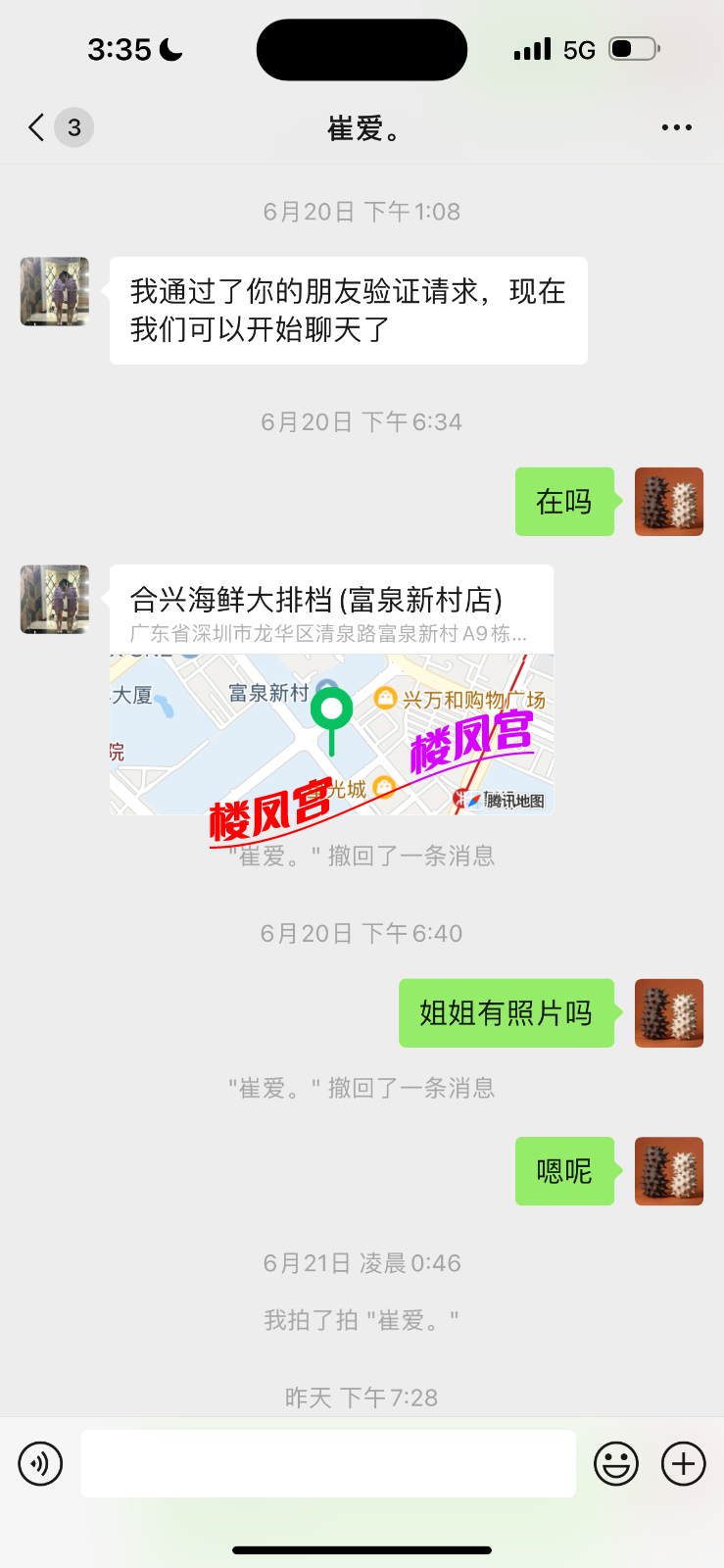724x1568 pixels.
Task: Open the chat info overflow menu
Action: pos(676,127)
